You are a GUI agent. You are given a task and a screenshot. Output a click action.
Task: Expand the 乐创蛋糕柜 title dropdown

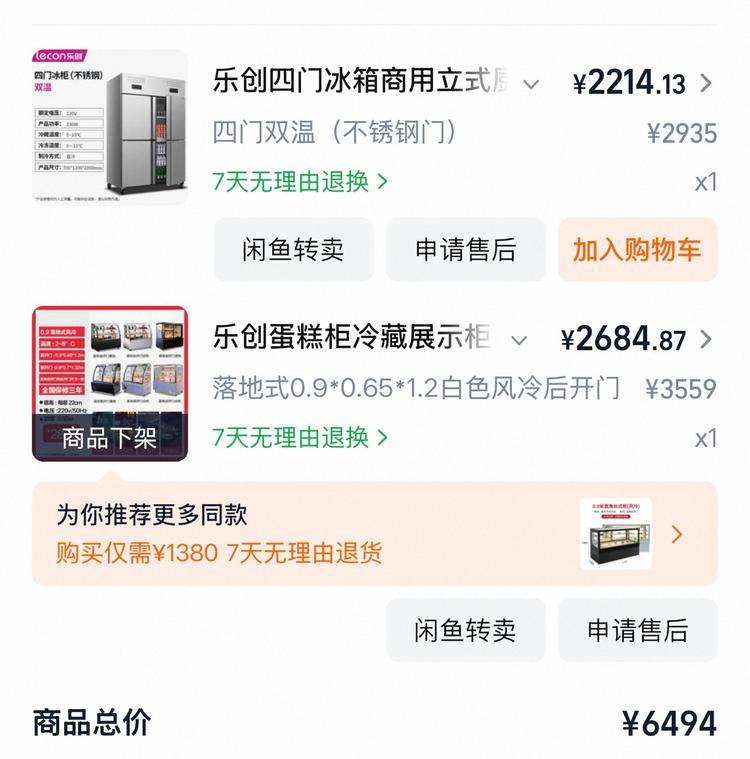click(519, 340)
